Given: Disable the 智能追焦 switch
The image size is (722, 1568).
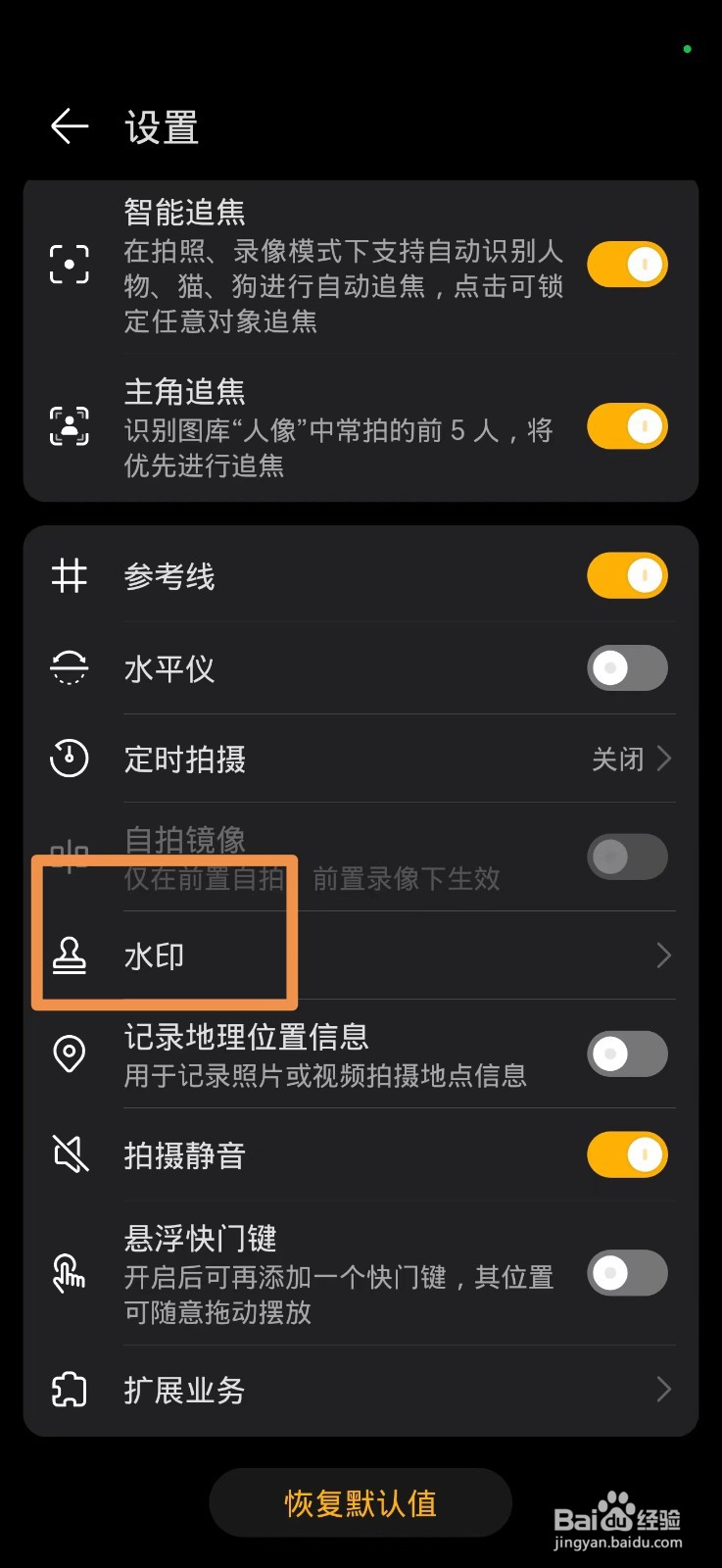Looking at the screenshot, I should 627,265.
